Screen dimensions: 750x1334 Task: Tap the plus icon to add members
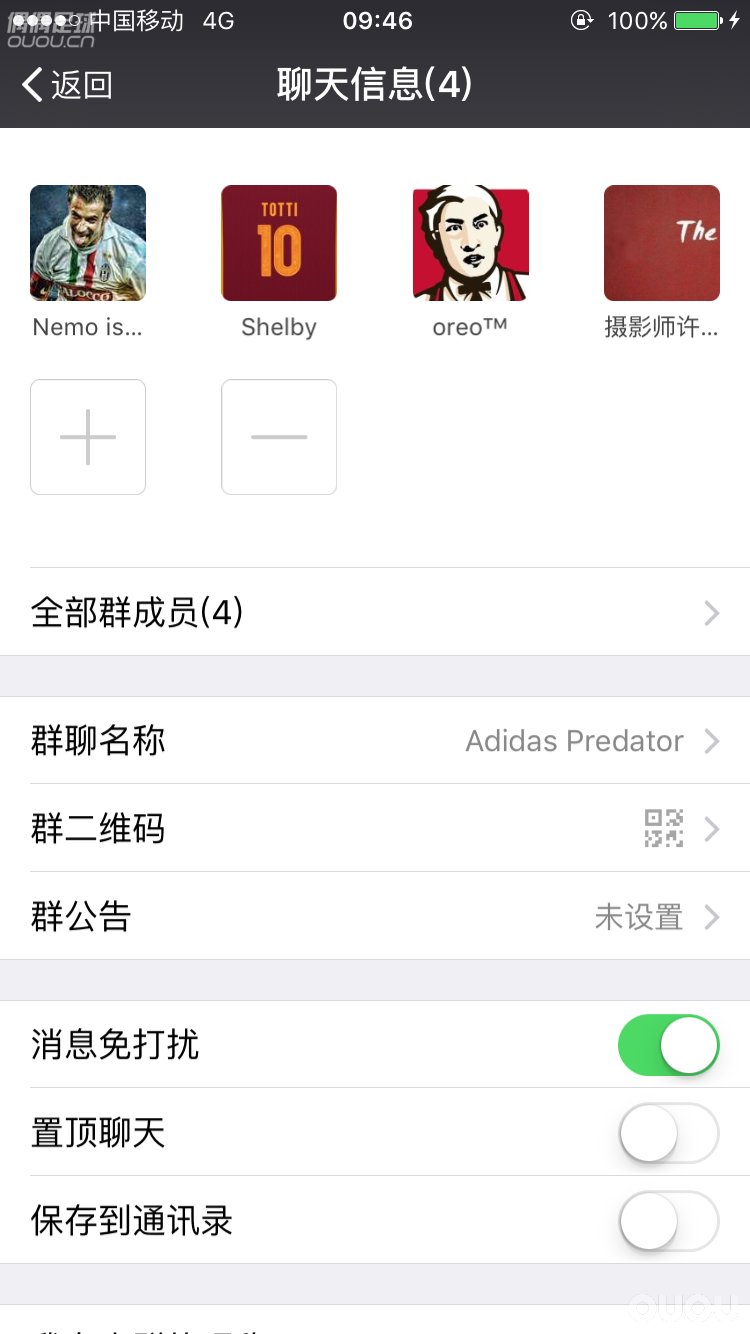88,436
